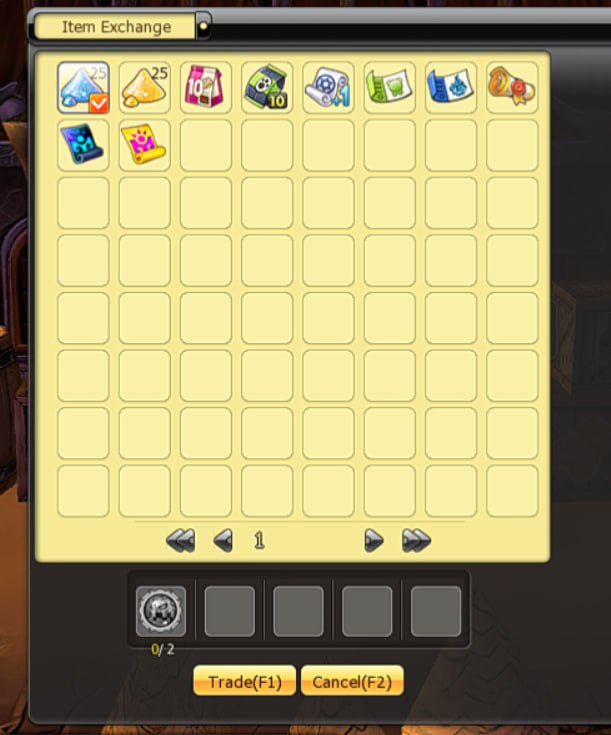
Task: Go to the next page
Action: pos(374,541)
